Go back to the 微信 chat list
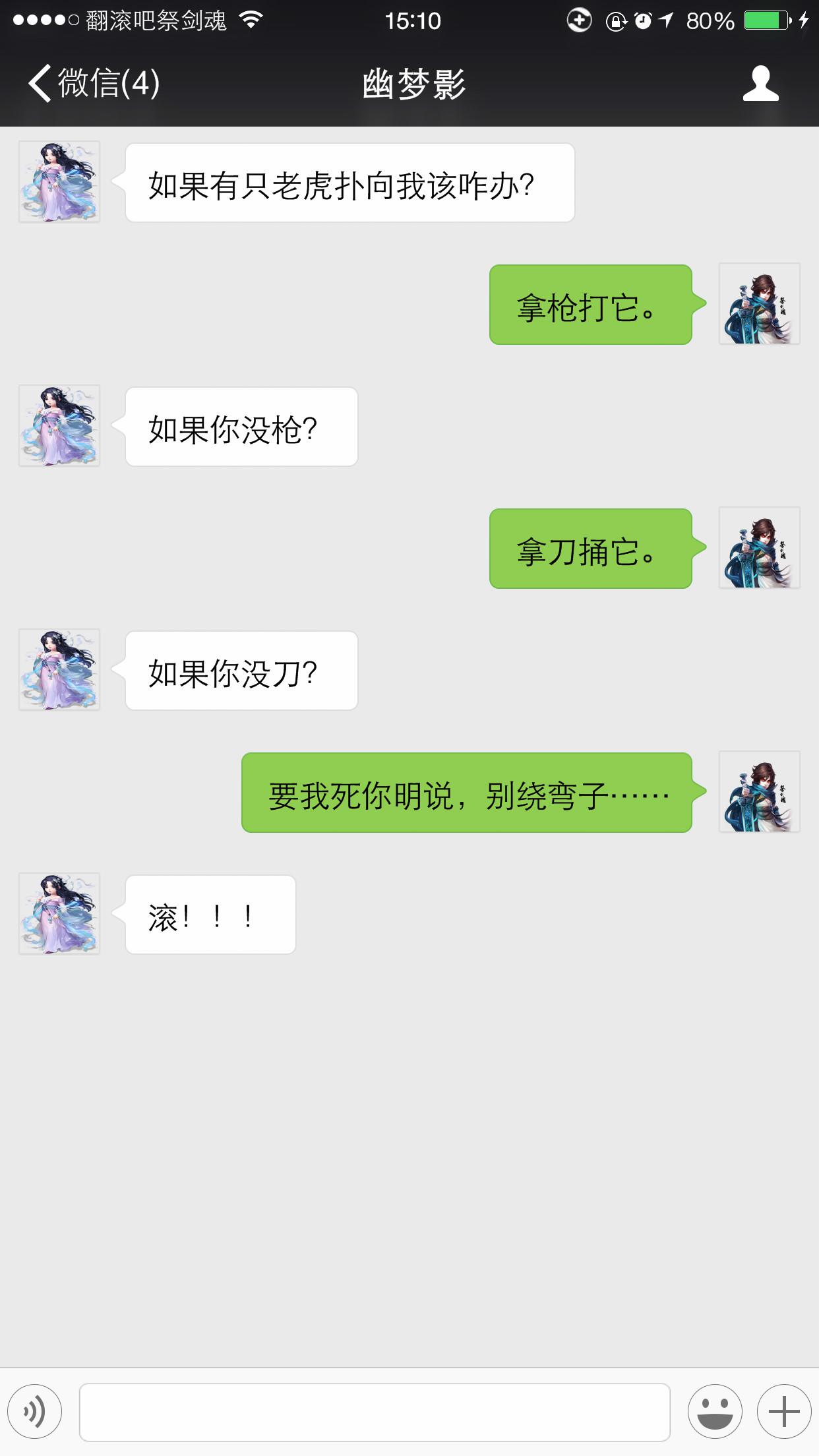This screenshot has width=819, height=1456. coord(94,84)
